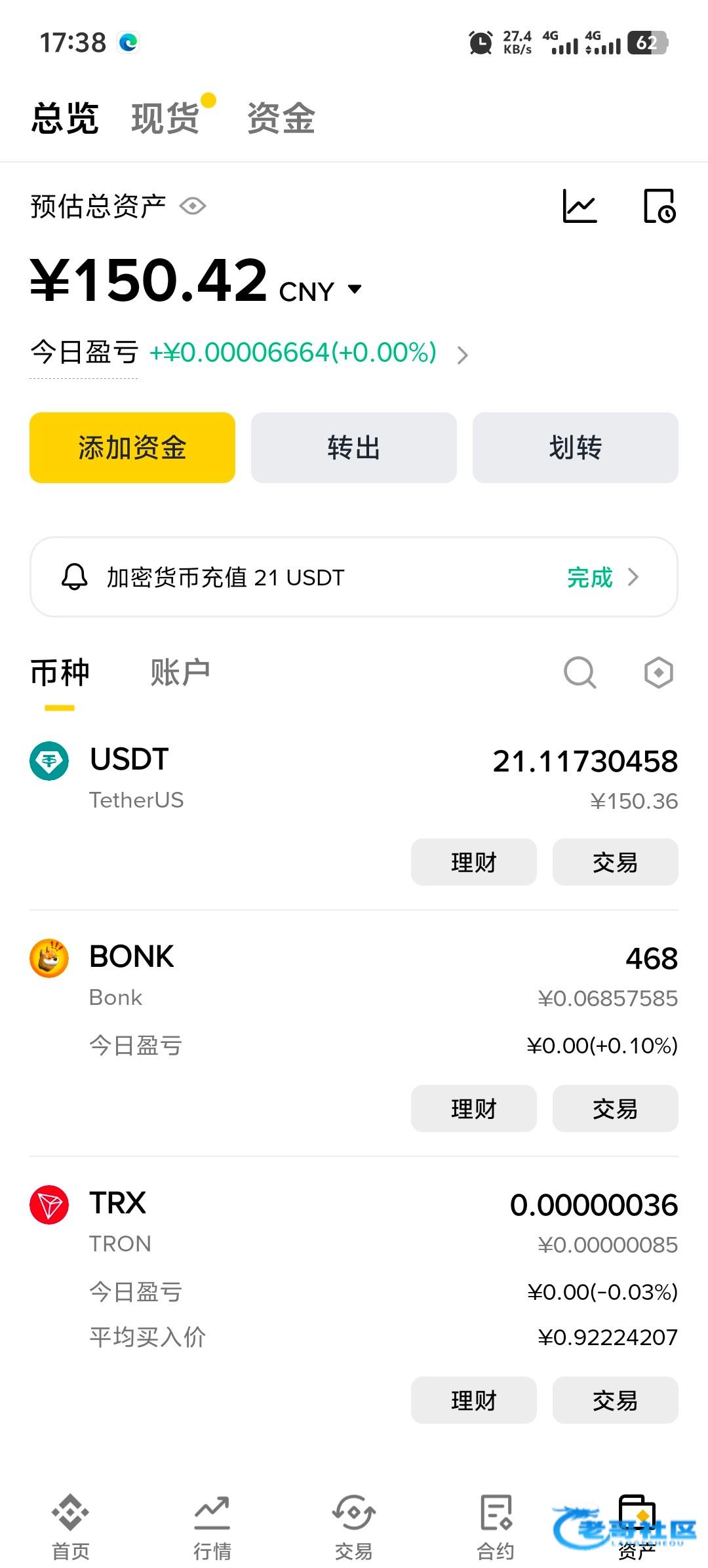Tap 理财 for TRX

474,1400
